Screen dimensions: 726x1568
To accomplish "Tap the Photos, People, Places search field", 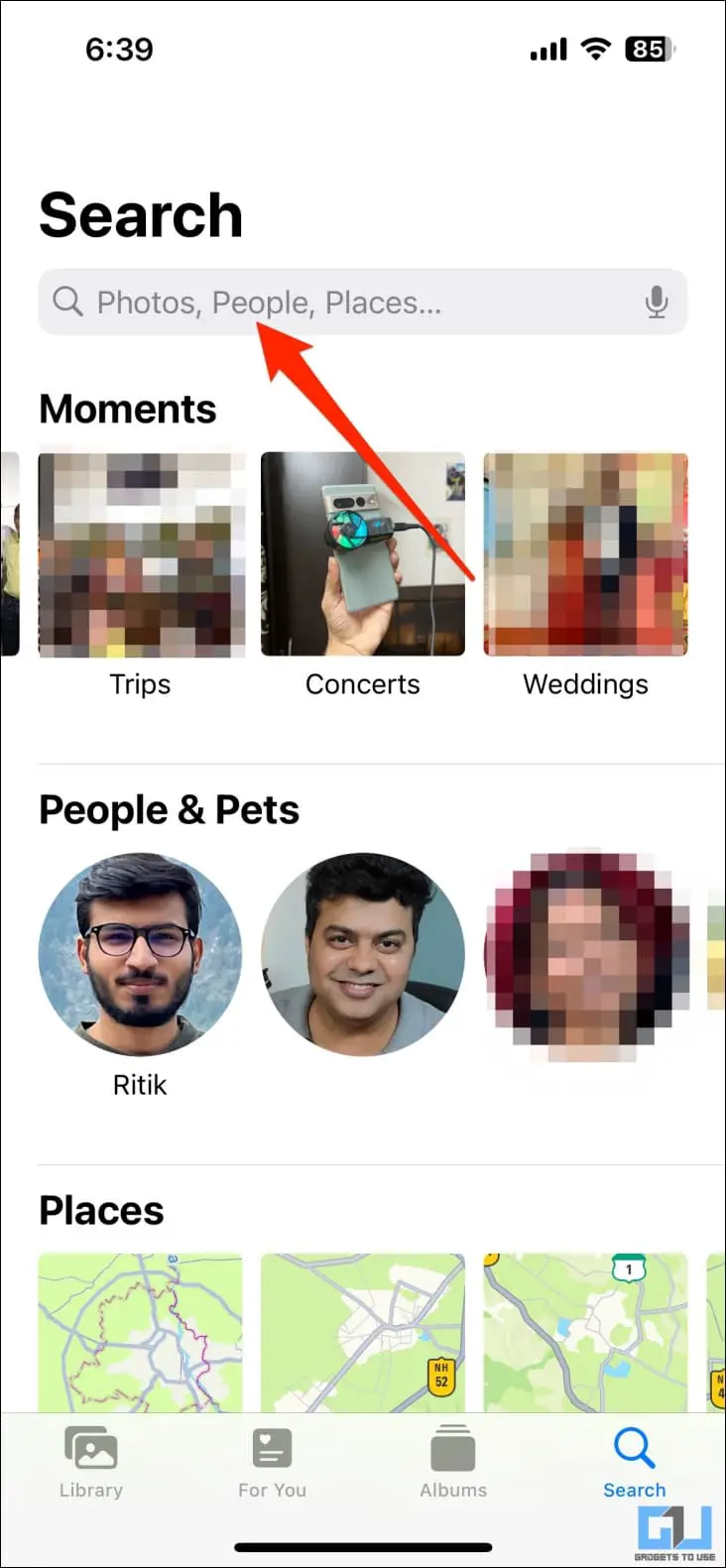I will pos(337,302).
